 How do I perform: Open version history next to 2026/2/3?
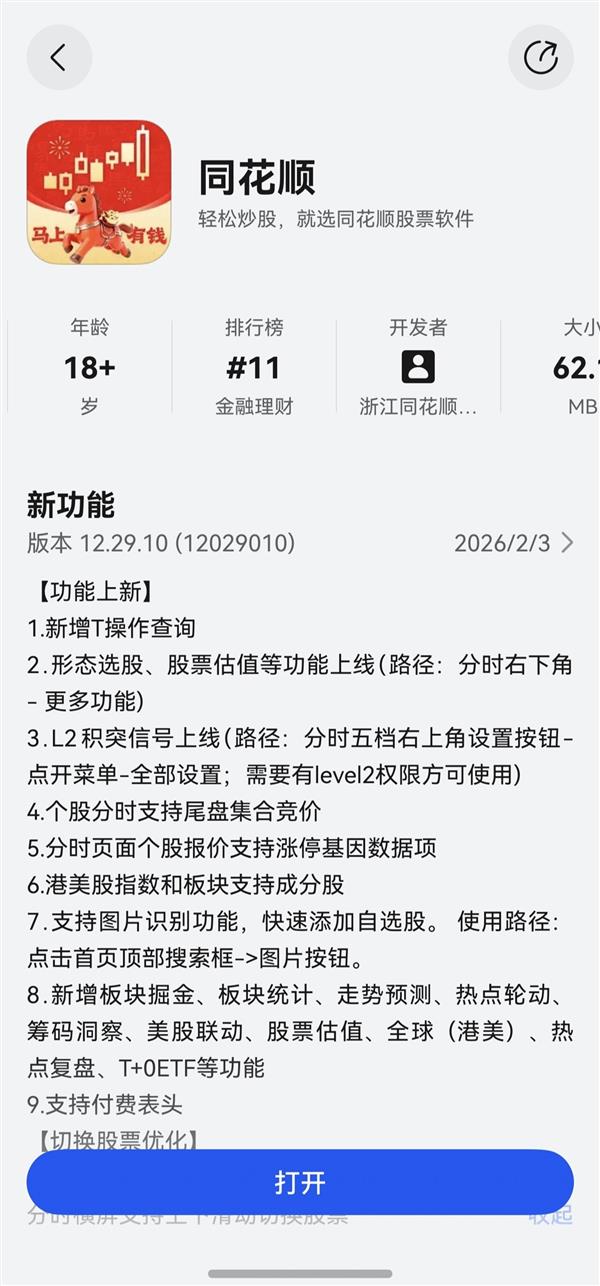coord(566,543)
